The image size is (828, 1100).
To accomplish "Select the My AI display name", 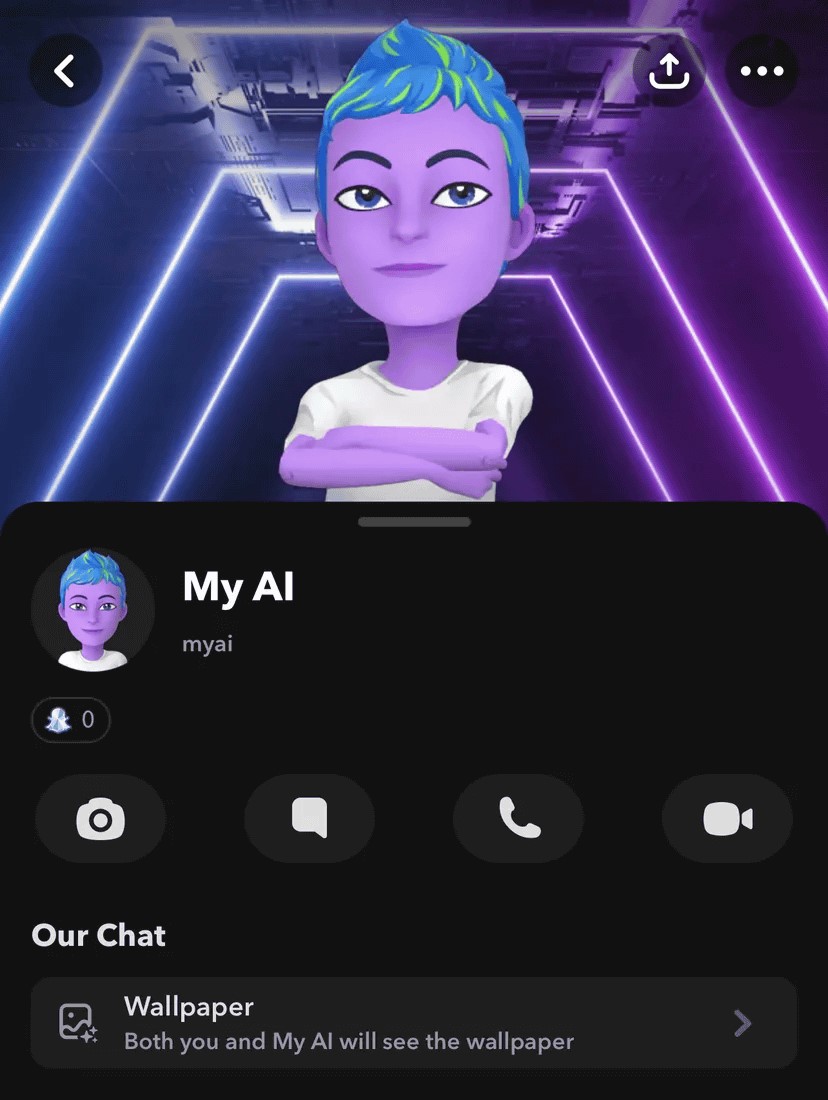I will 237,589.
